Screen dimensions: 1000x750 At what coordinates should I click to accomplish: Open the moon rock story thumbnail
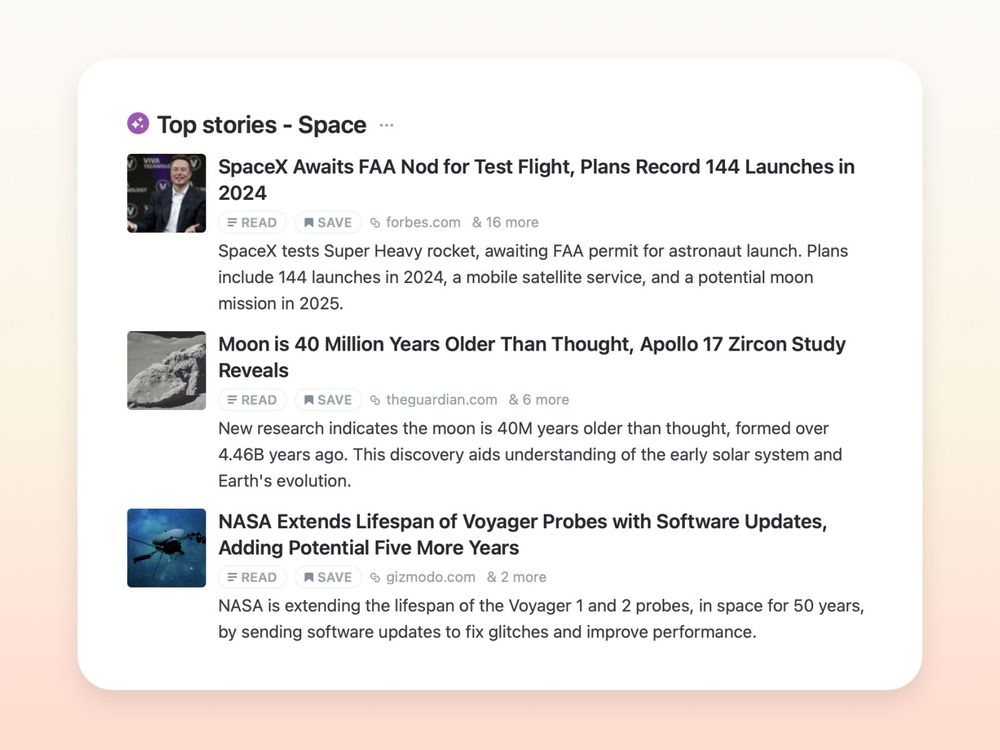pyautogui.click(x=166, y=370)
